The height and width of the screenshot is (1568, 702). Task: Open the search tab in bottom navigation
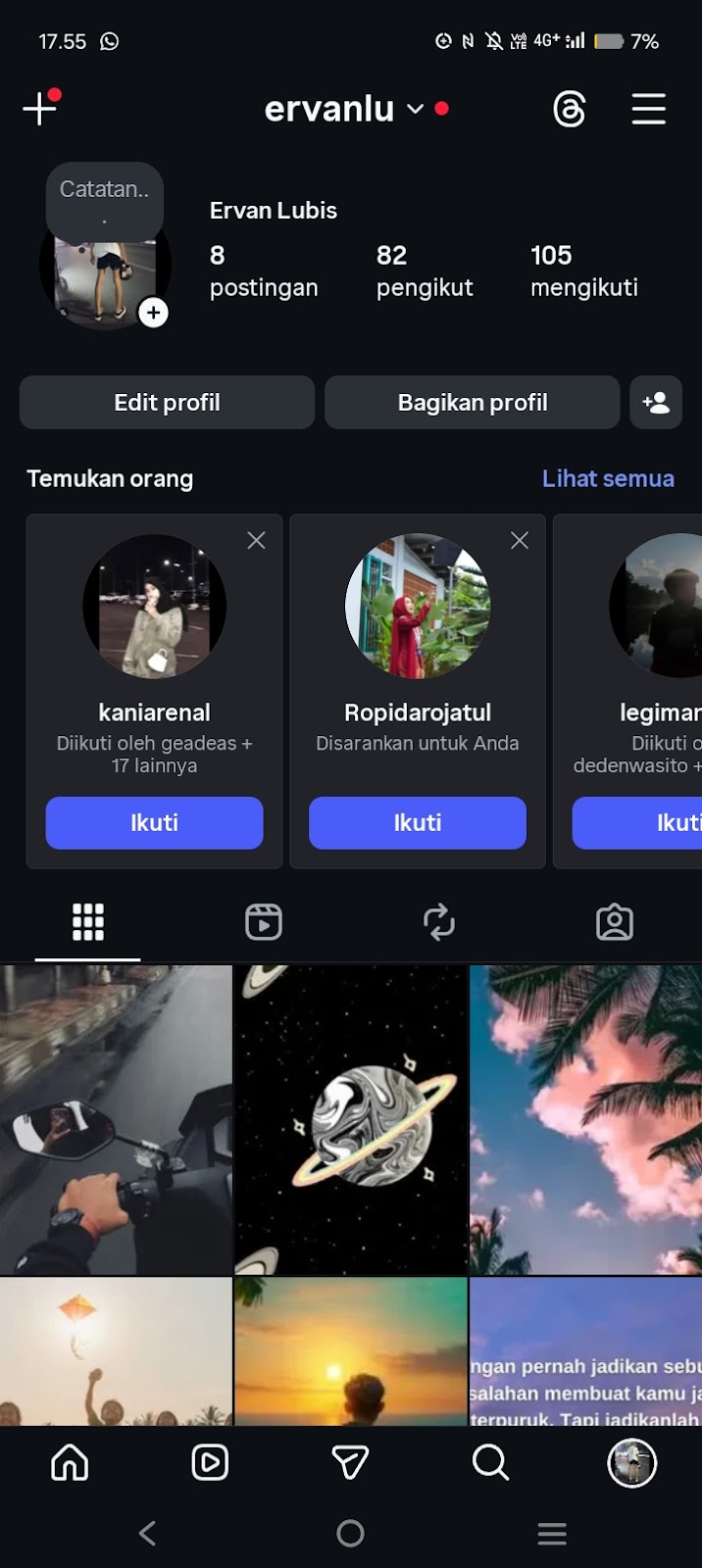point(490,1463)
